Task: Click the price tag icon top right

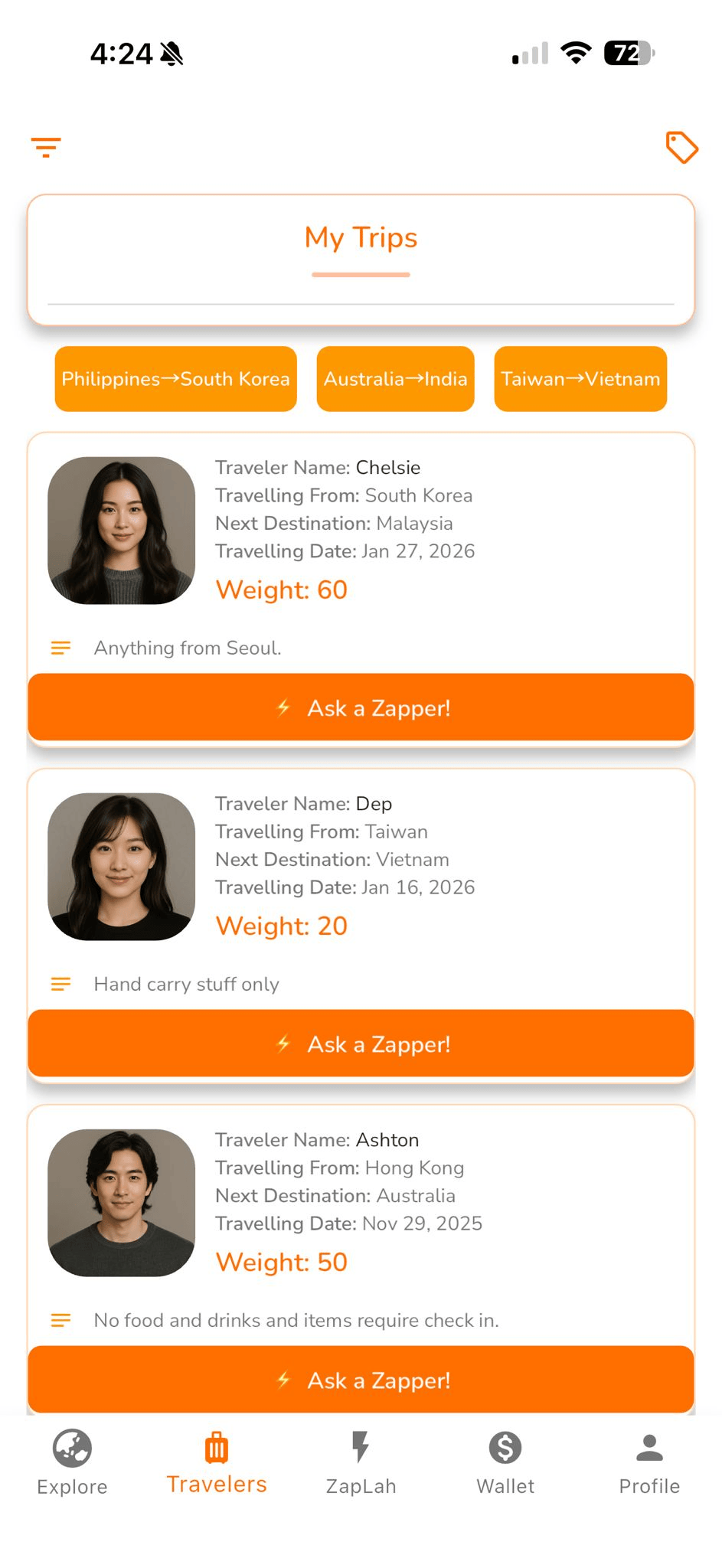Action: click(x=682, y=147)
